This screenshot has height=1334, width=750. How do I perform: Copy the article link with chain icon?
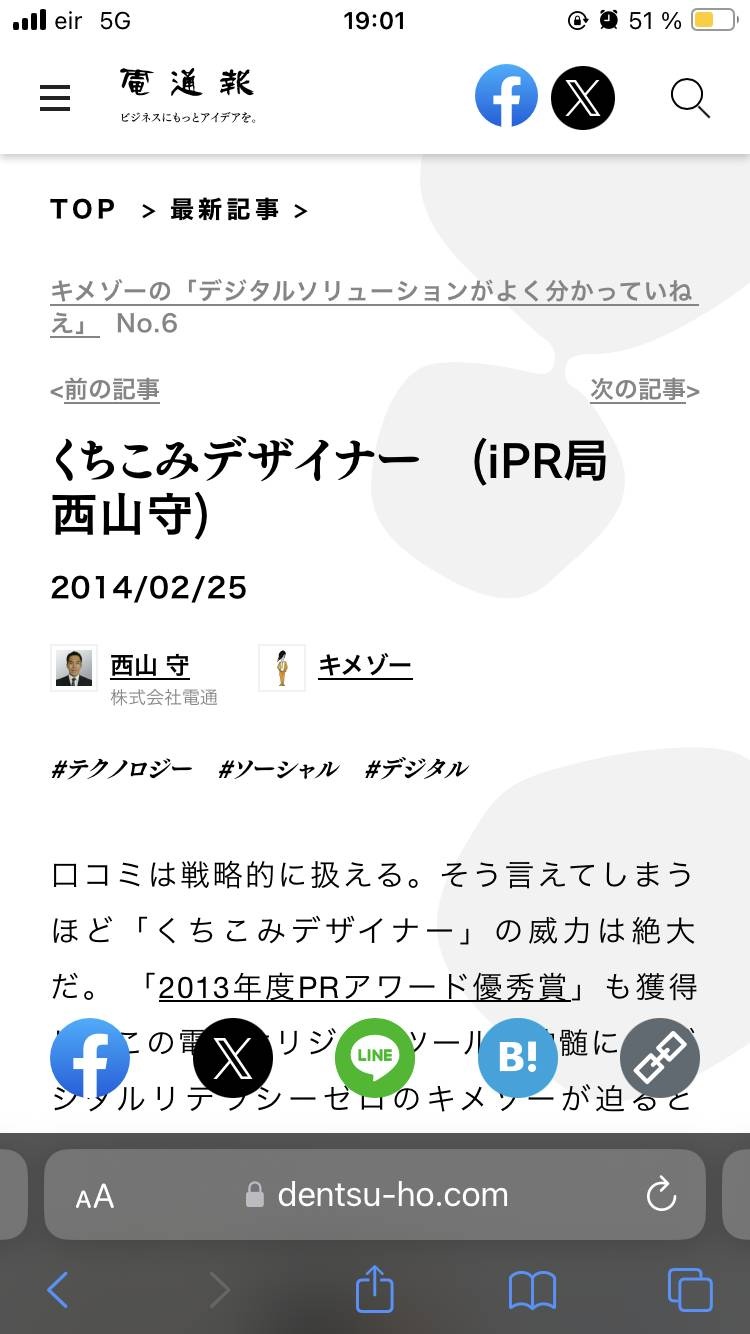point(660,1058)
